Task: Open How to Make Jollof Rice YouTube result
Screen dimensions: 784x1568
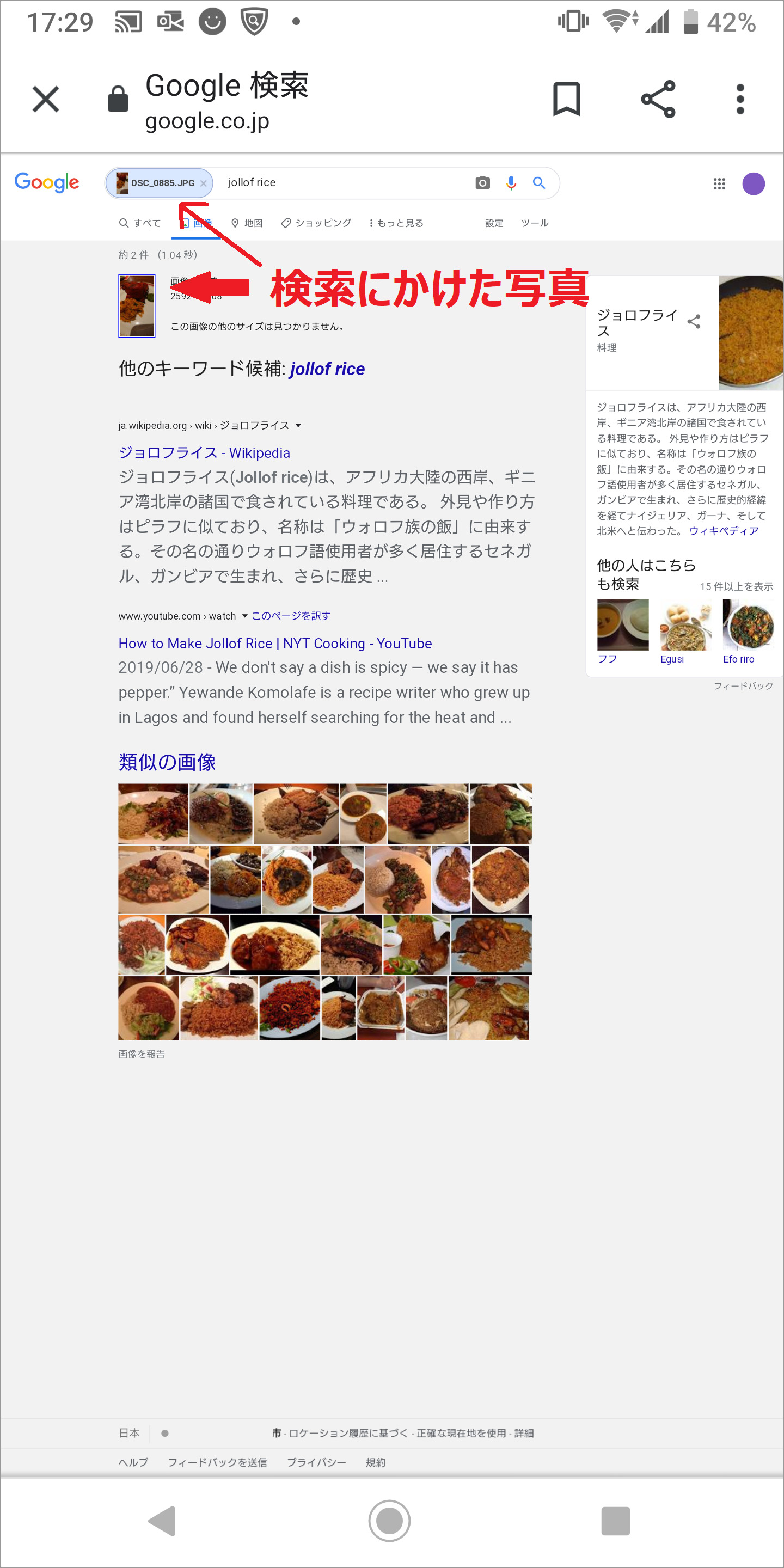Action: pos(275,644)
